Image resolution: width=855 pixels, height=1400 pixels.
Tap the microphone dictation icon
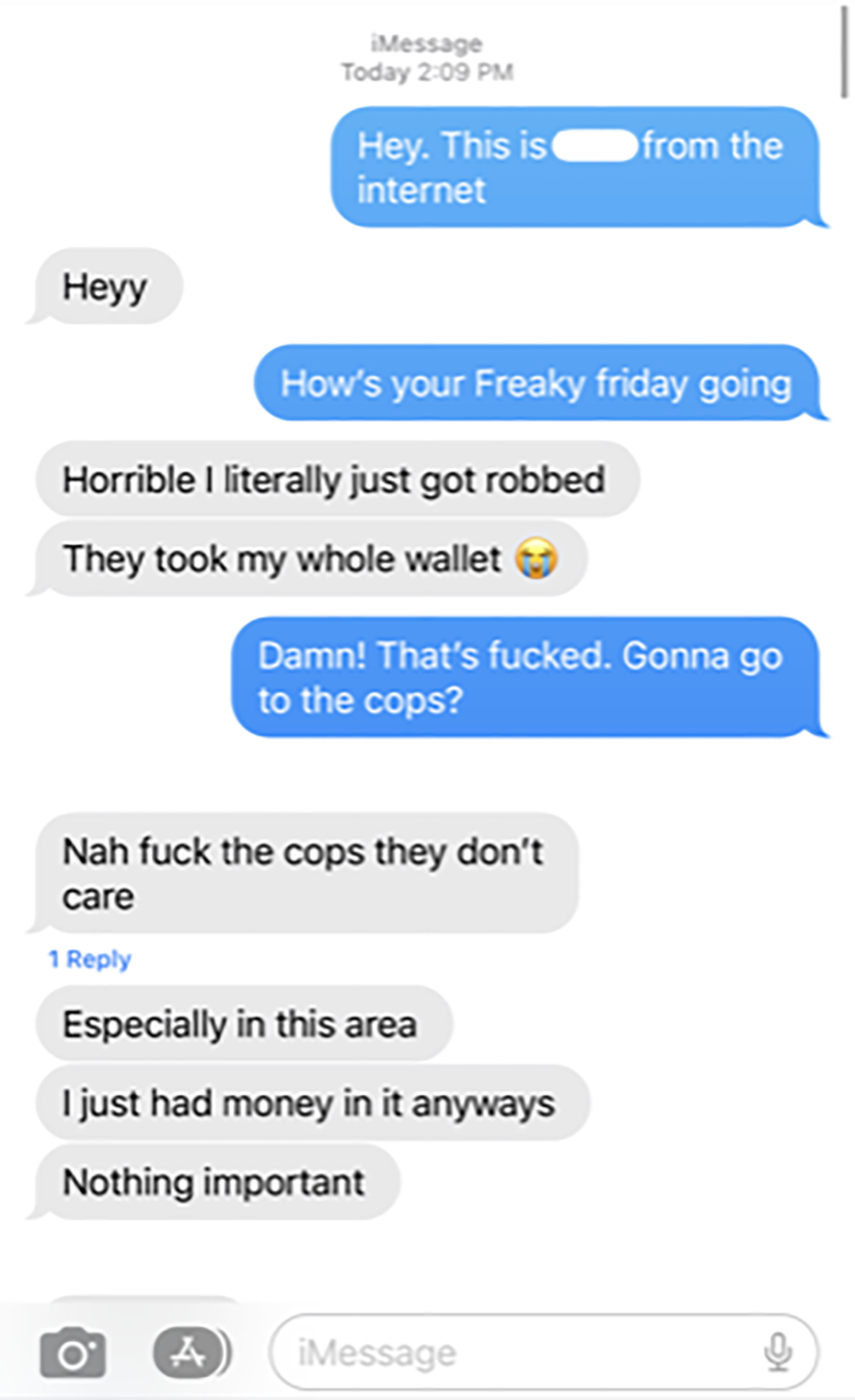778,1353
